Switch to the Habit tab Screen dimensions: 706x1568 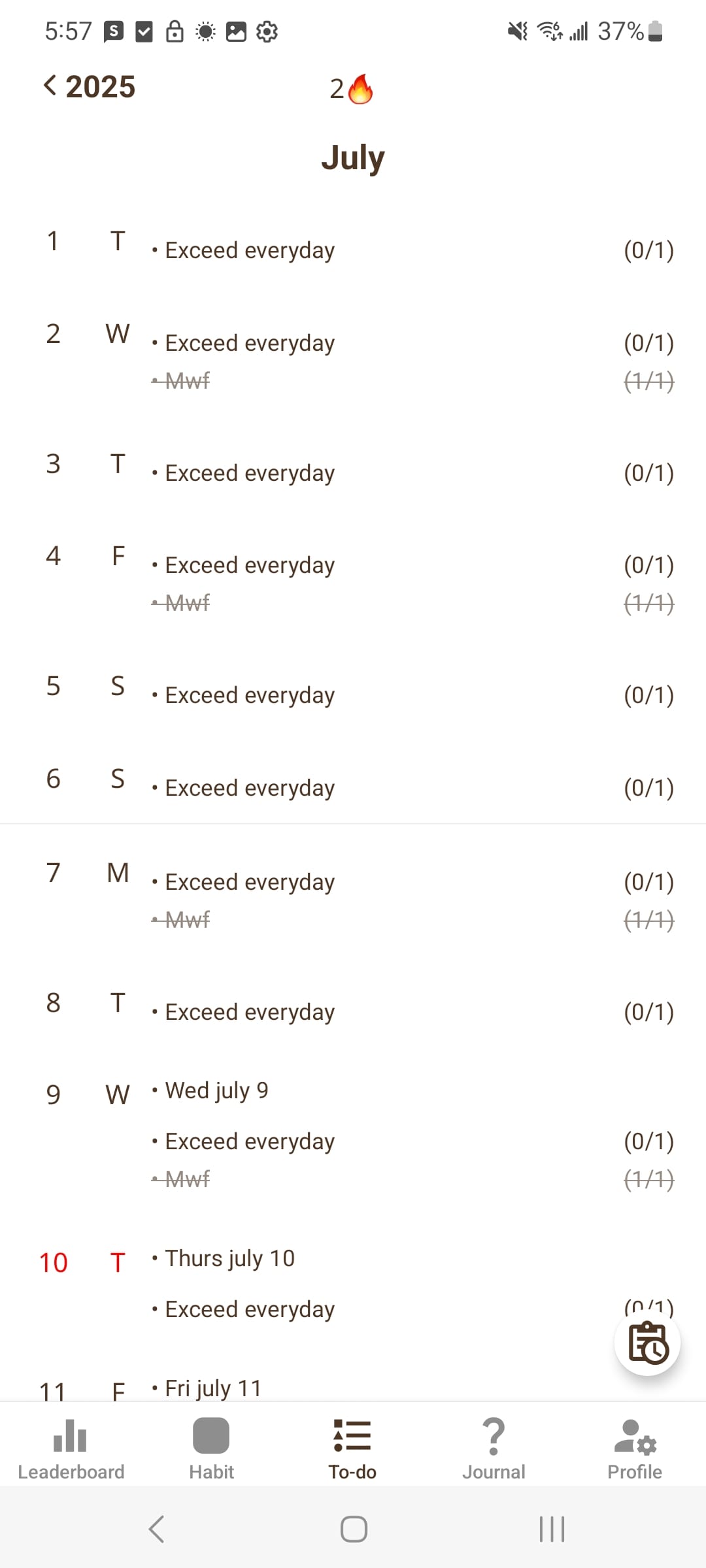point(211,1448)
